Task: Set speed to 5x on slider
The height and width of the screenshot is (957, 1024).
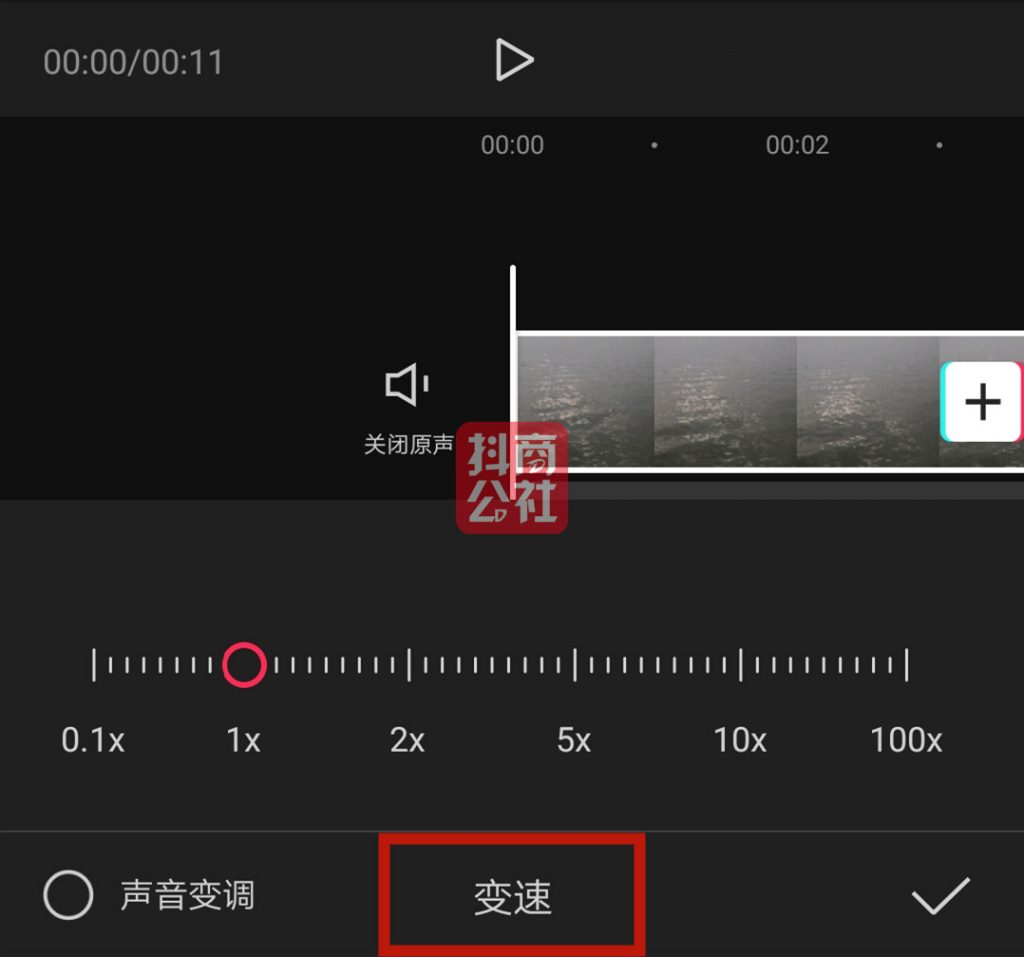Action: [574, 665]
